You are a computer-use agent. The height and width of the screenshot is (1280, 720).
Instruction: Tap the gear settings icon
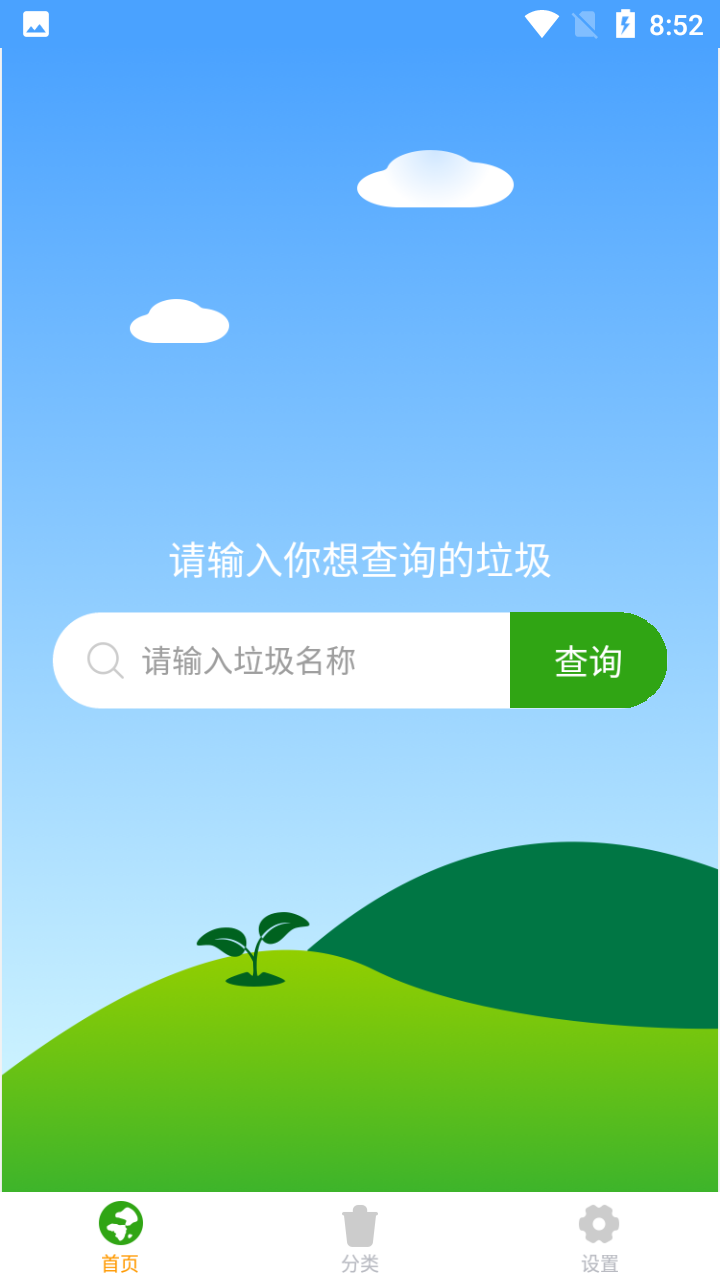(x=598, y=1222)
